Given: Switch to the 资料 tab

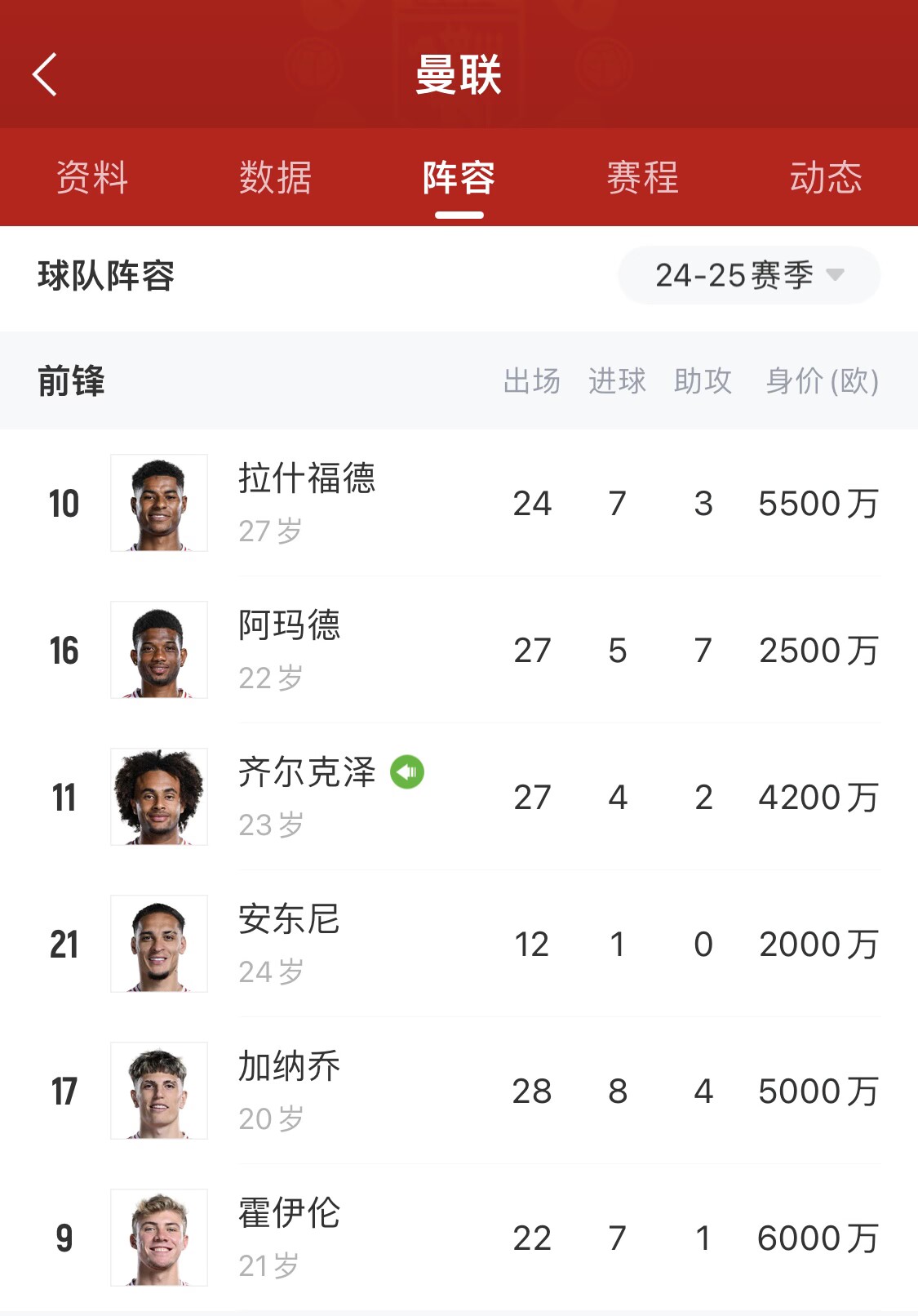Looking at the screenshot, I should pyautogui.click(x=92, y=177).
